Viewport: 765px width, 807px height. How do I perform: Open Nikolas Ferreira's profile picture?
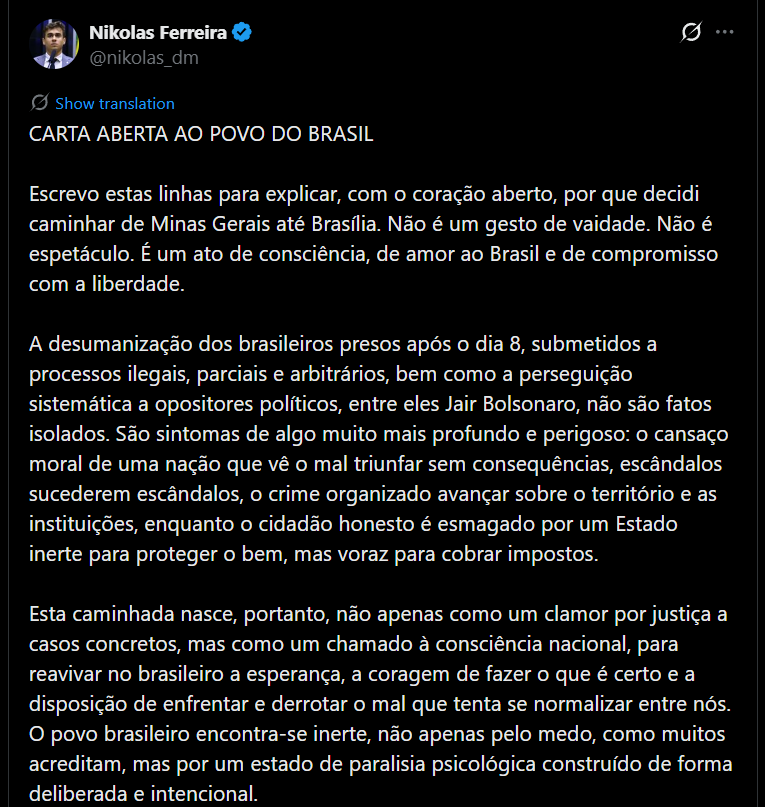(53, 43)
